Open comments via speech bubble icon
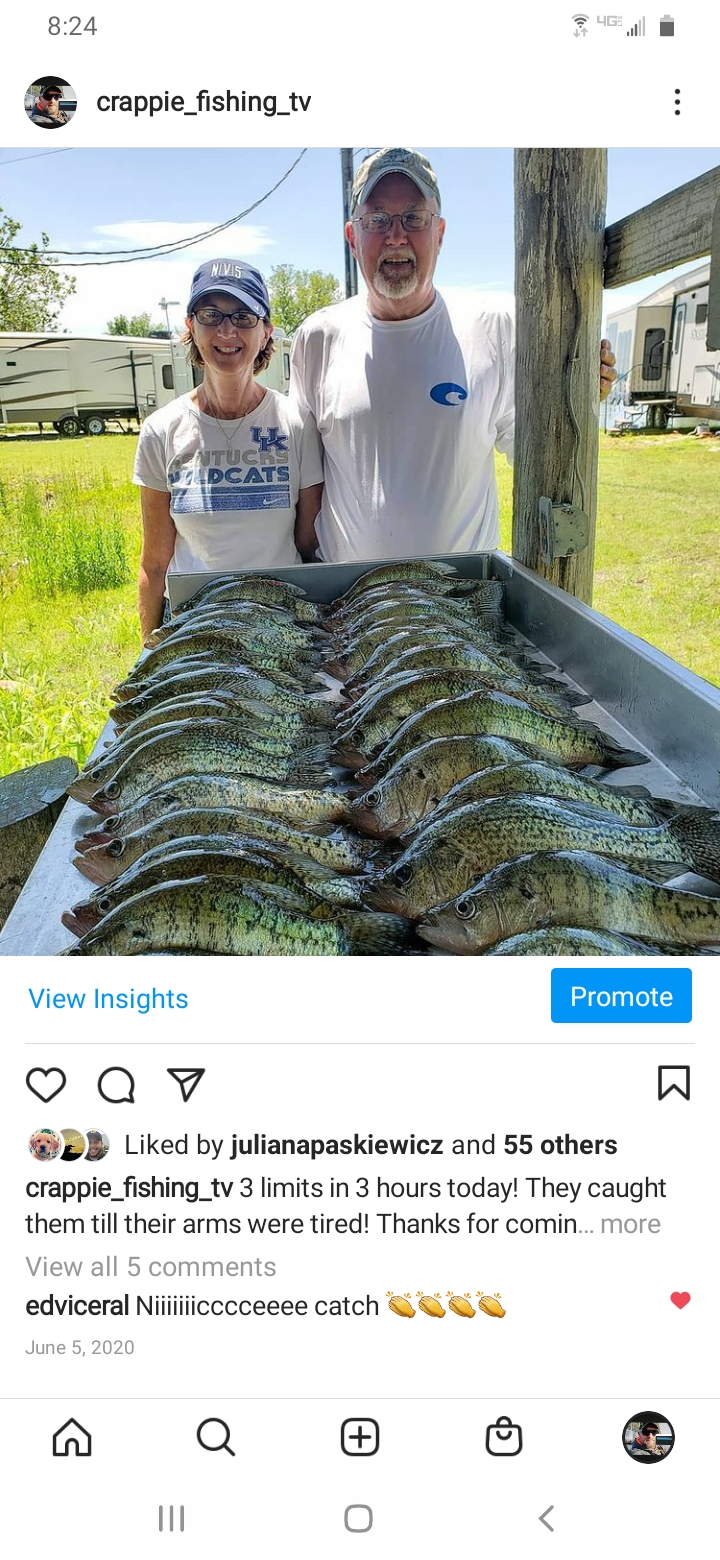 (116, 1084)
